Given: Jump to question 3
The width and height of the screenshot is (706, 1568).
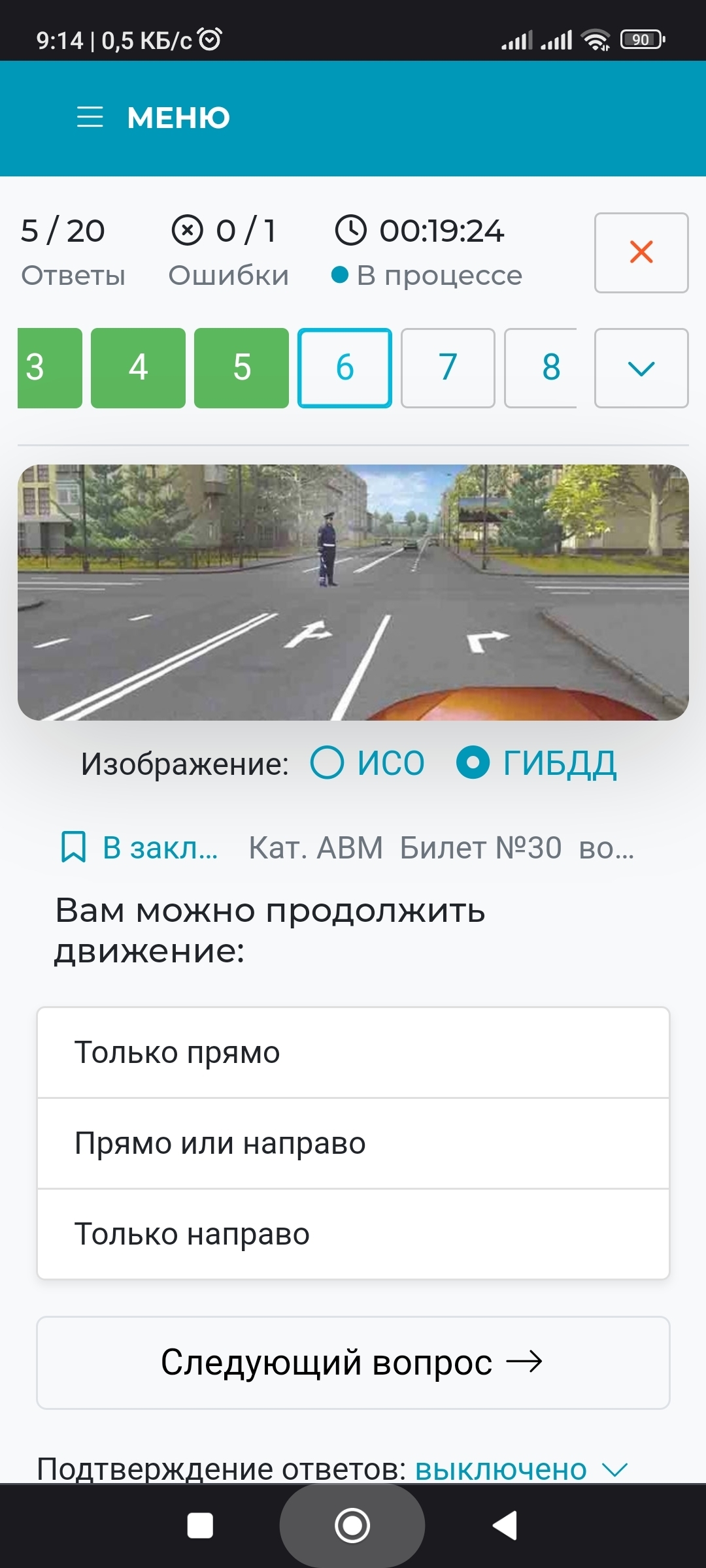Looking at the screenshot, I should tap(49, 368).
